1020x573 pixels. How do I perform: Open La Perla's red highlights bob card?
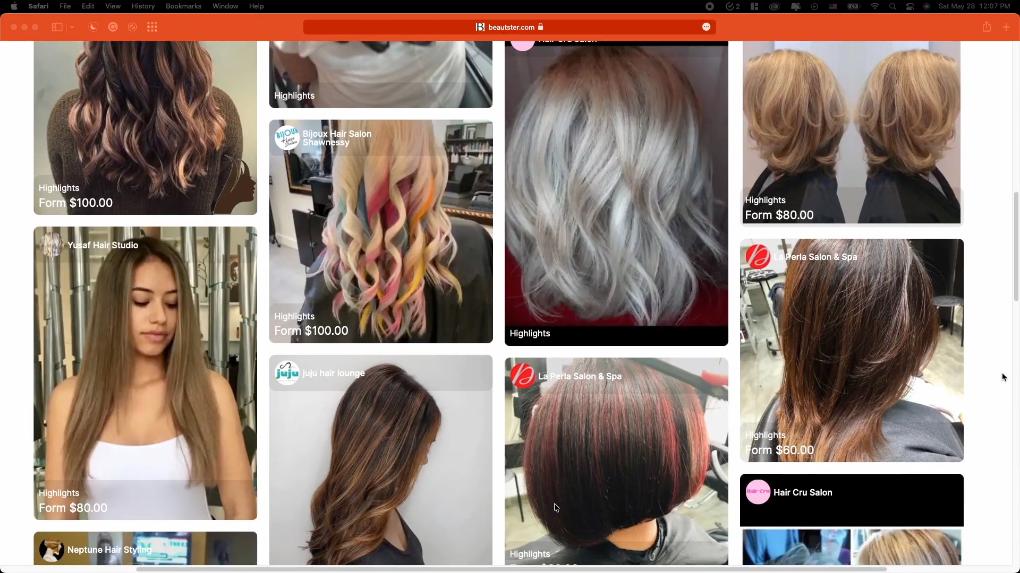(x=616, y=460)
